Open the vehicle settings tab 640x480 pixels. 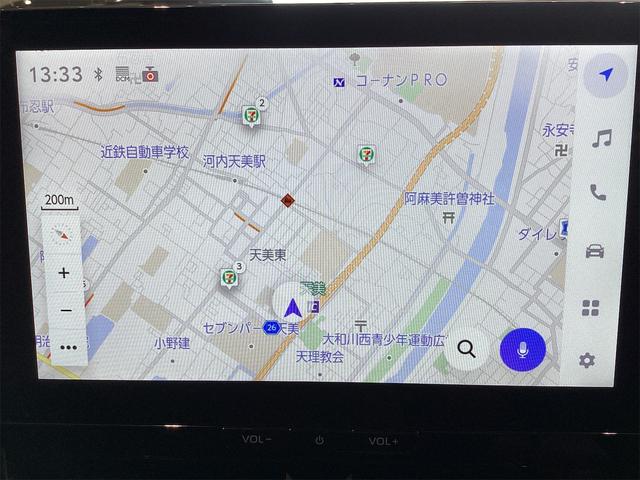coord(595,250)
